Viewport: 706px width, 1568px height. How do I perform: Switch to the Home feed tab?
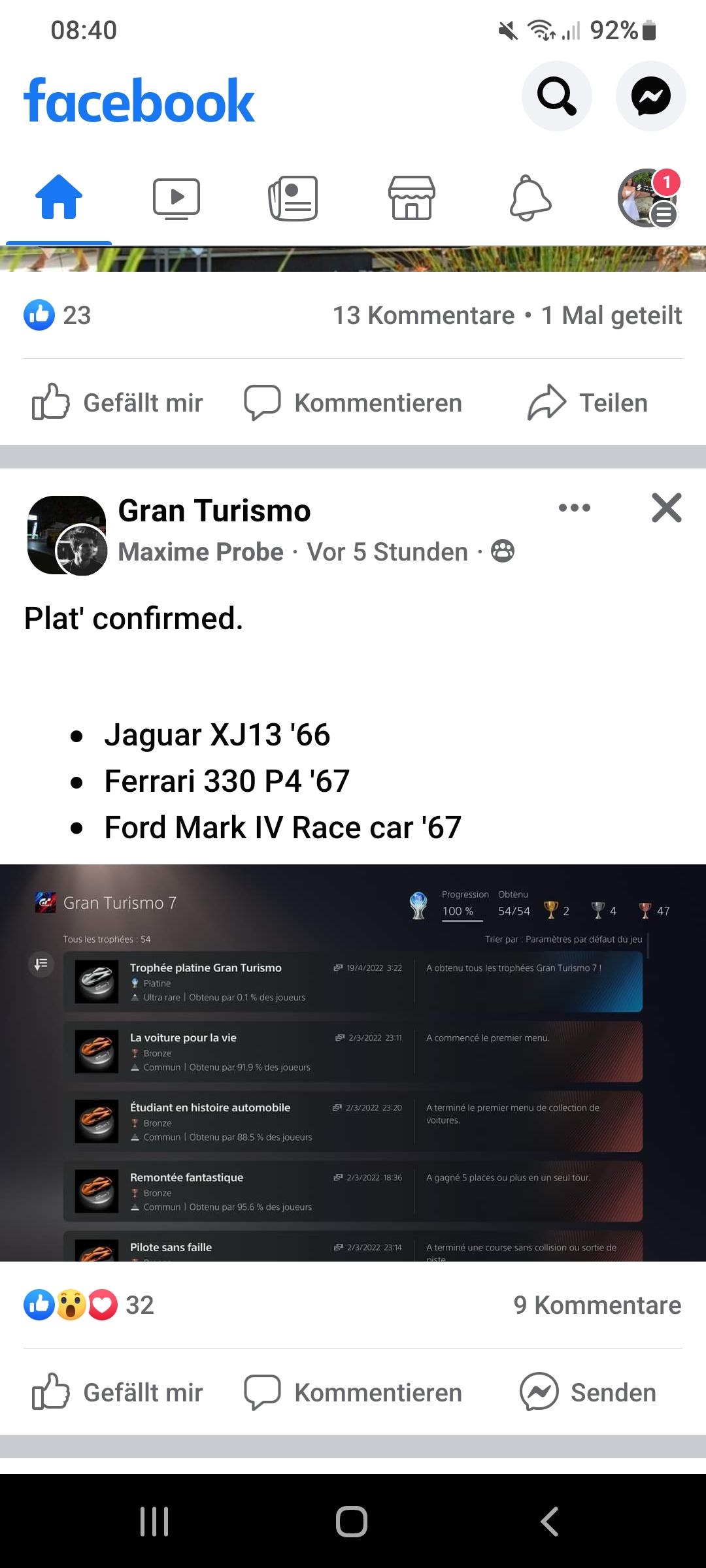(x=59, y=197)
